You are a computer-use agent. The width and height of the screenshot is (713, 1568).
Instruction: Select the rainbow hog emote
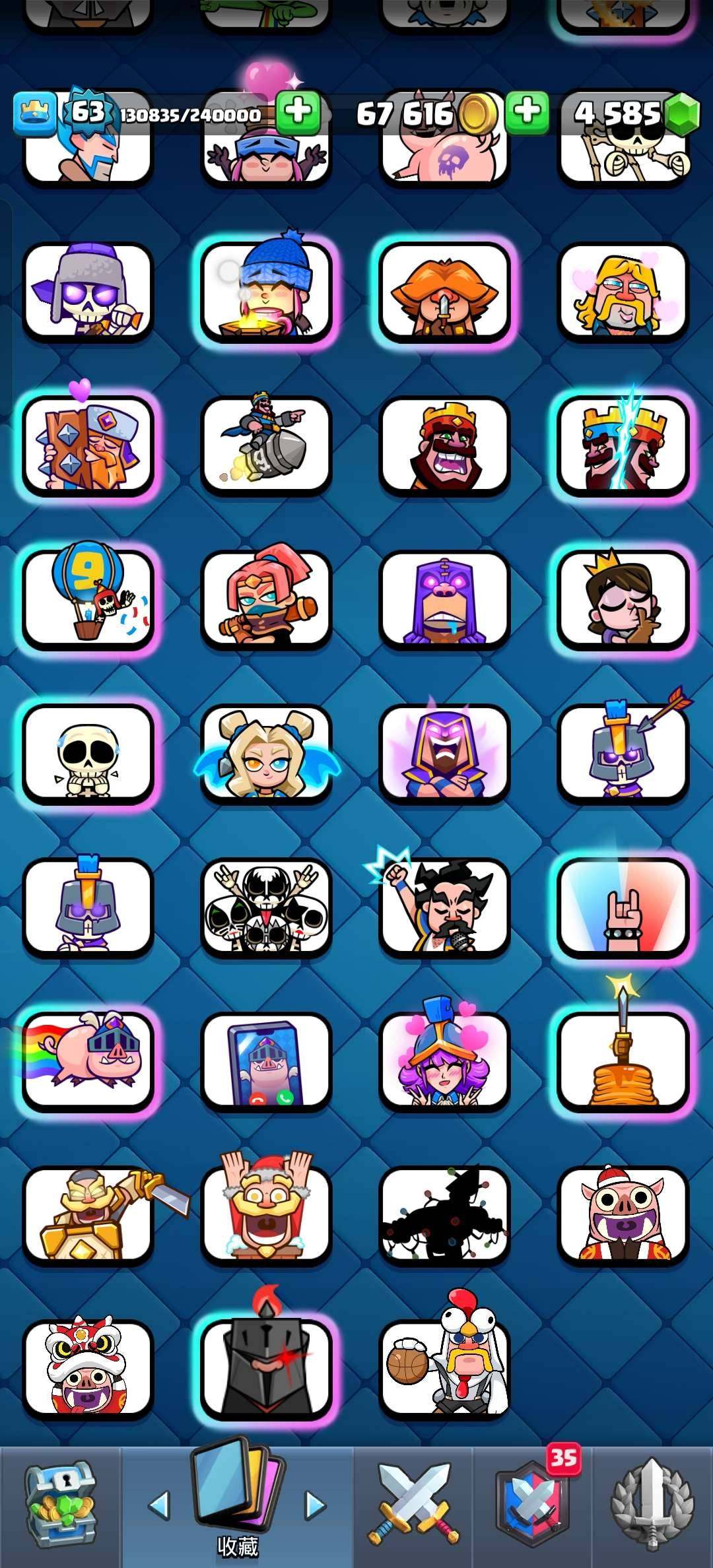pos(88,1061)
